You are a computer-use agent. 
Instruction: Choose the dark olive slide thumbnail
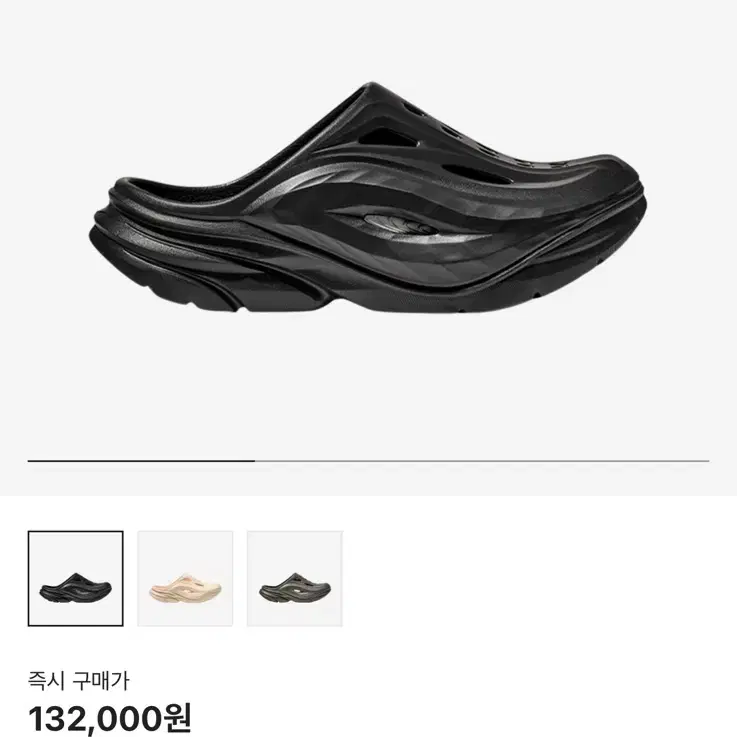[295, 579]
